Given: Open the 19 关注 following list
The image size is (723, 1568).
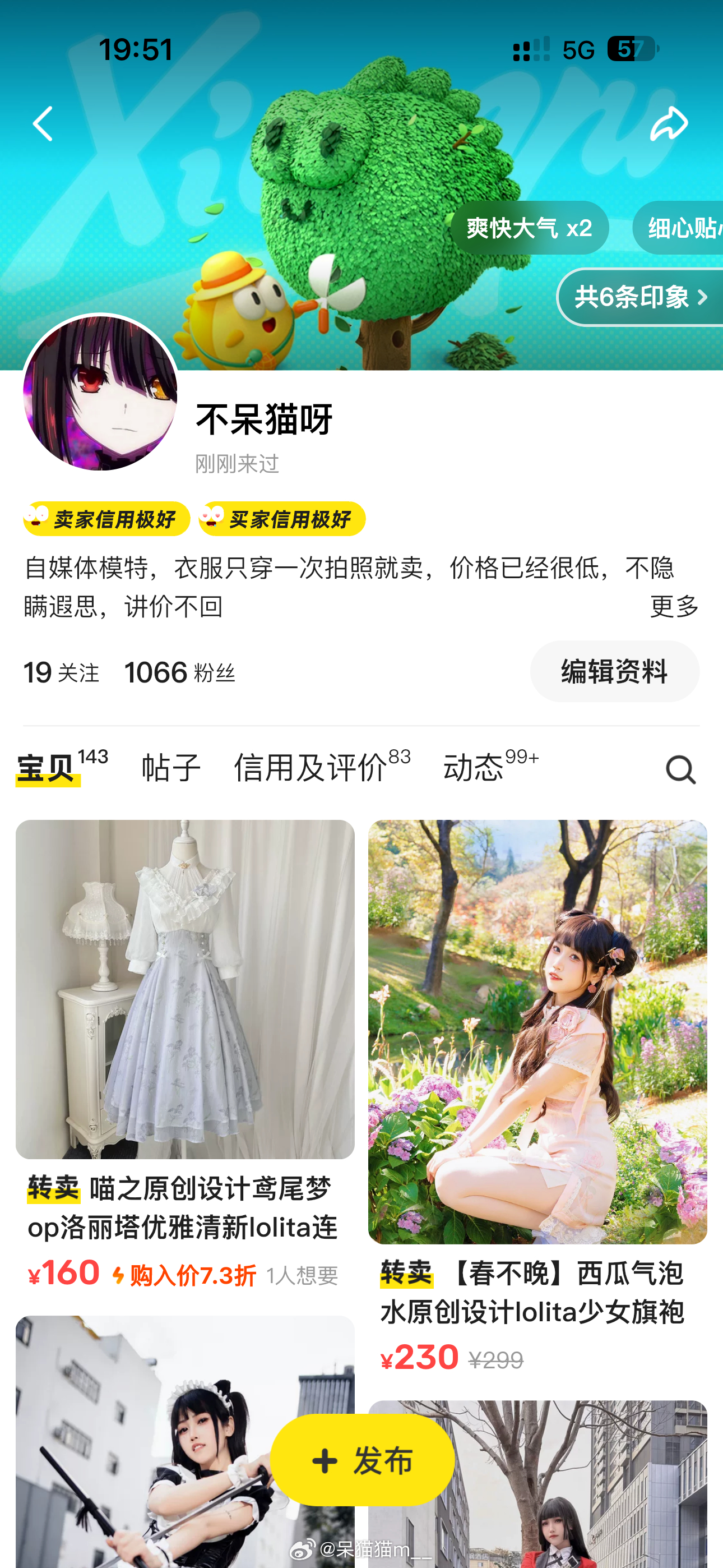Looking at the screenshot, I should pos(61,672).
